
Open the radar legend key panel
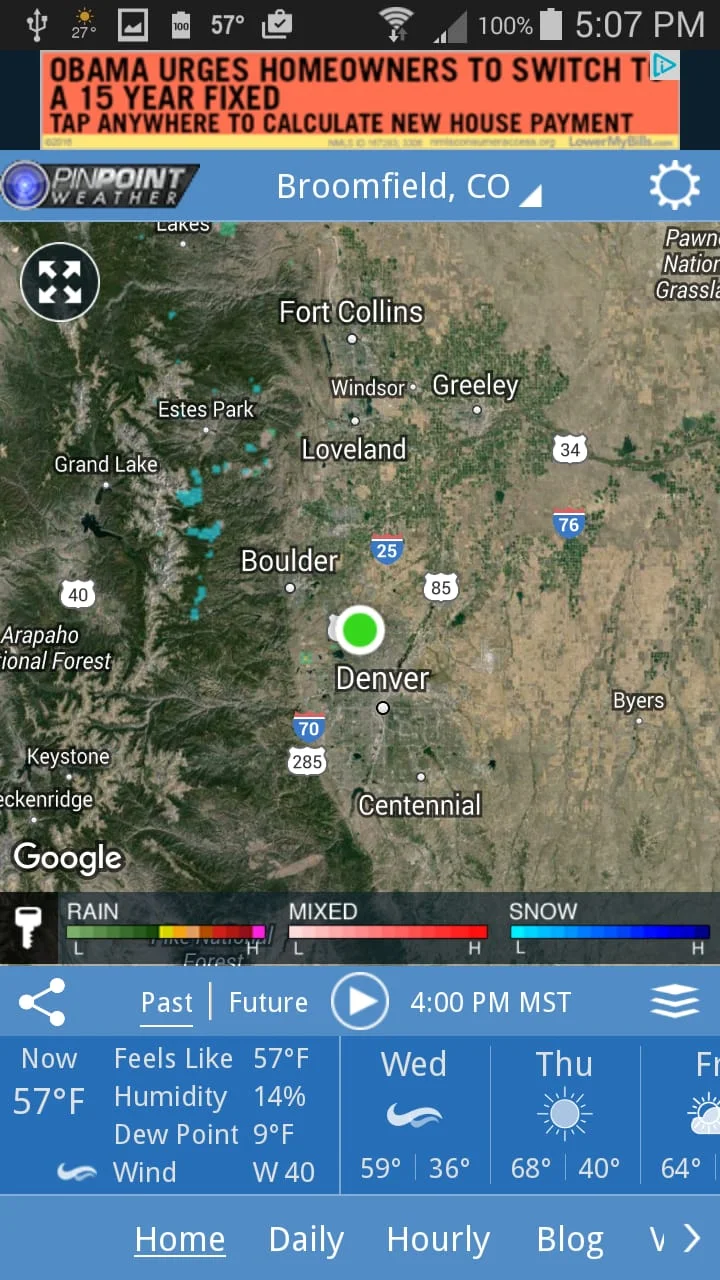pyautogui.click(x=29, y=929)
